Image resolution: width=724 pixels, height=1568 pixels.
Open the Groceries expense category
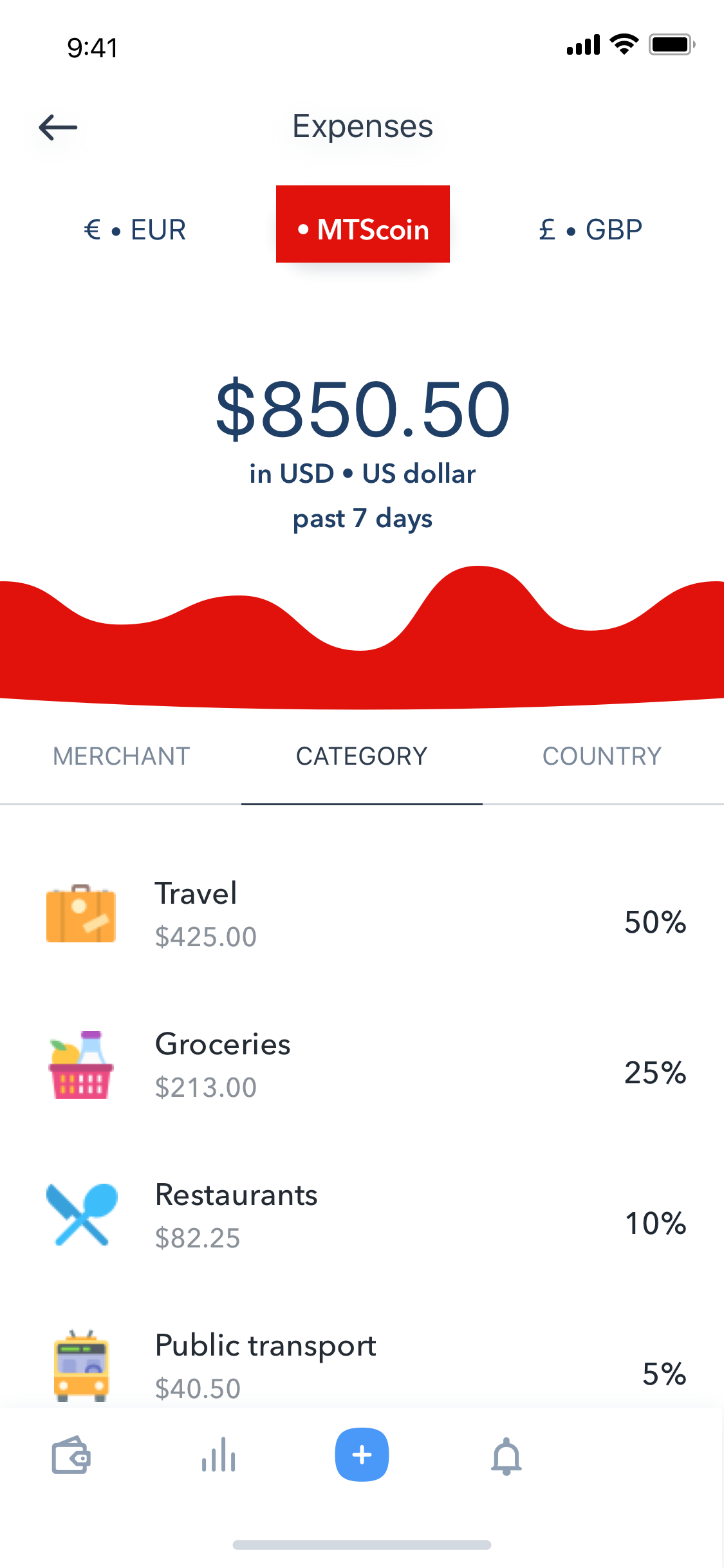pyautogui.click(x=362, y=1065)
